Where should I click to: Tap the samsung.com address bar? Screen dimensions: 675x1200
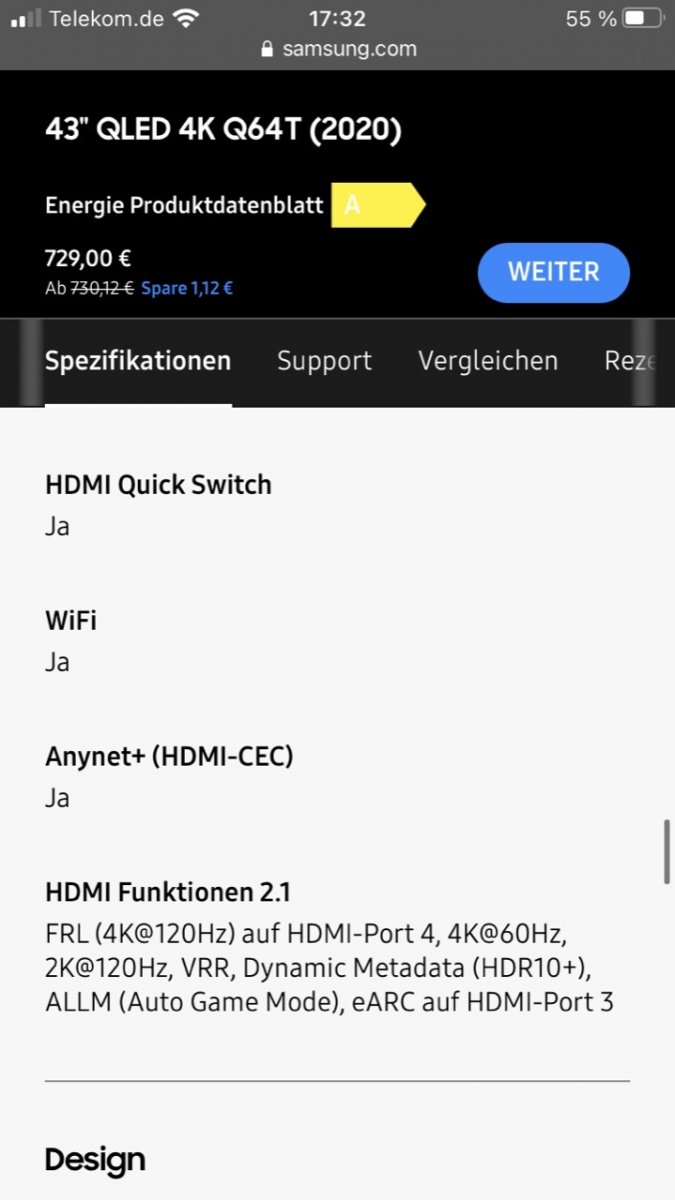(x=338, y=48)
